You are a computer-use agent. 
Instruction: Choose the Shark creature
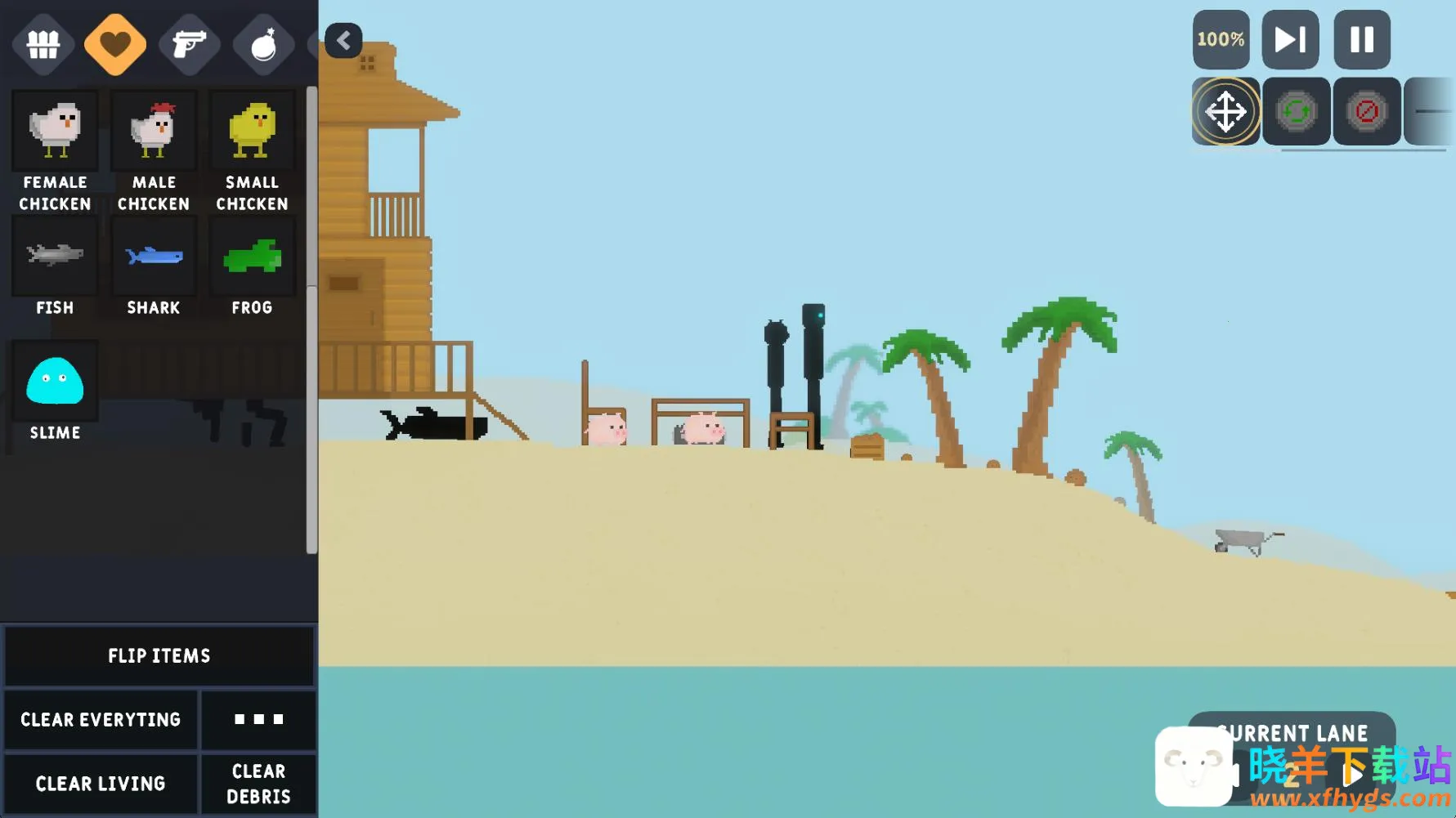[x=154, y=270]
